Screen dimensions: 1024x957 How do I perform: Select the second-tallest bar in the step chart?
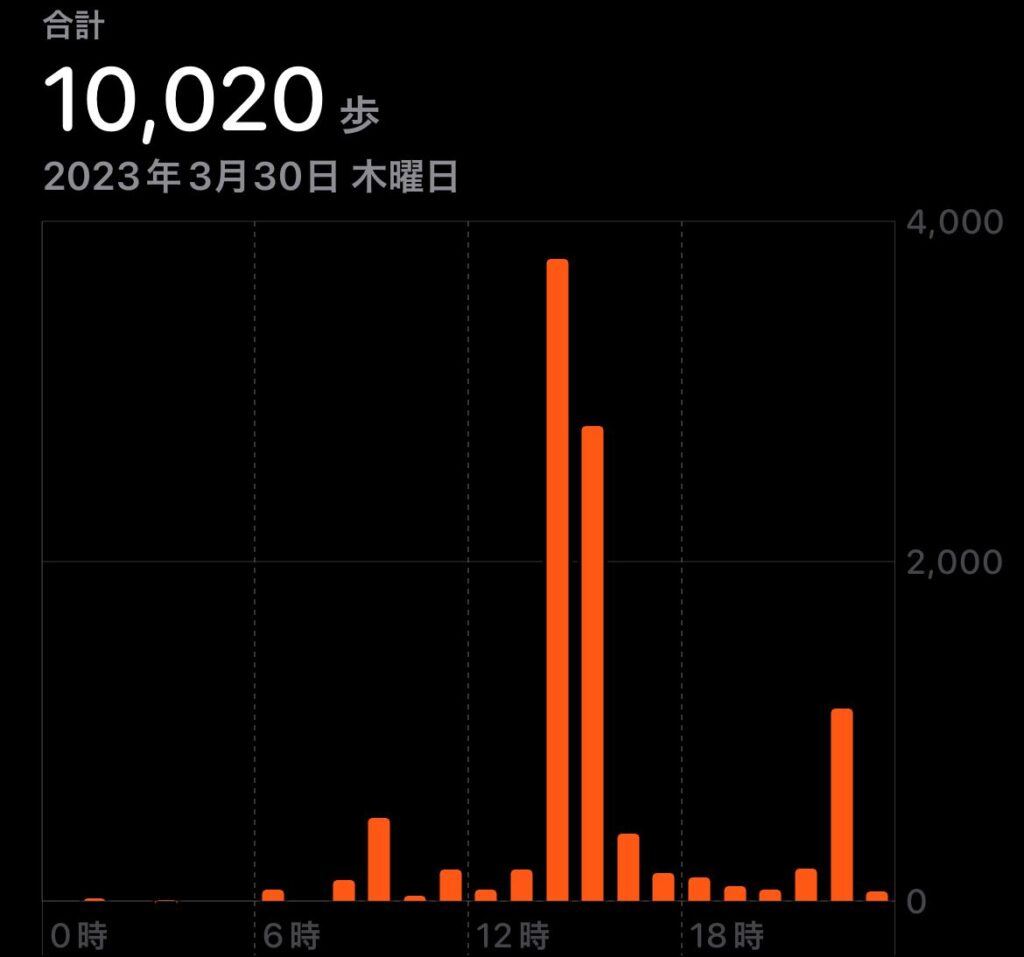(592, 663)
